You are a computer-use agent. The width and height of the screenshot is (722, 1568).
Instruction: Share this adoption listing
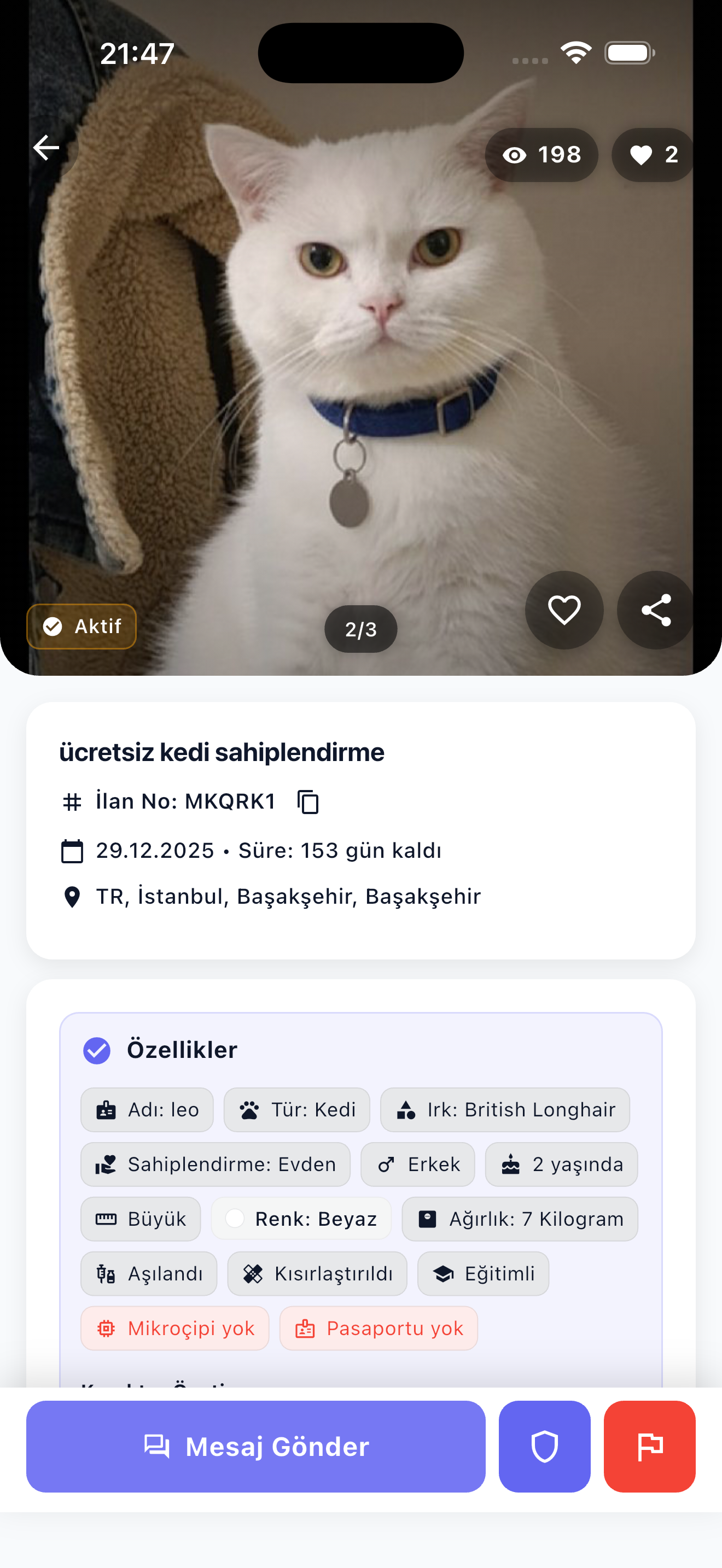click(656, 610)
